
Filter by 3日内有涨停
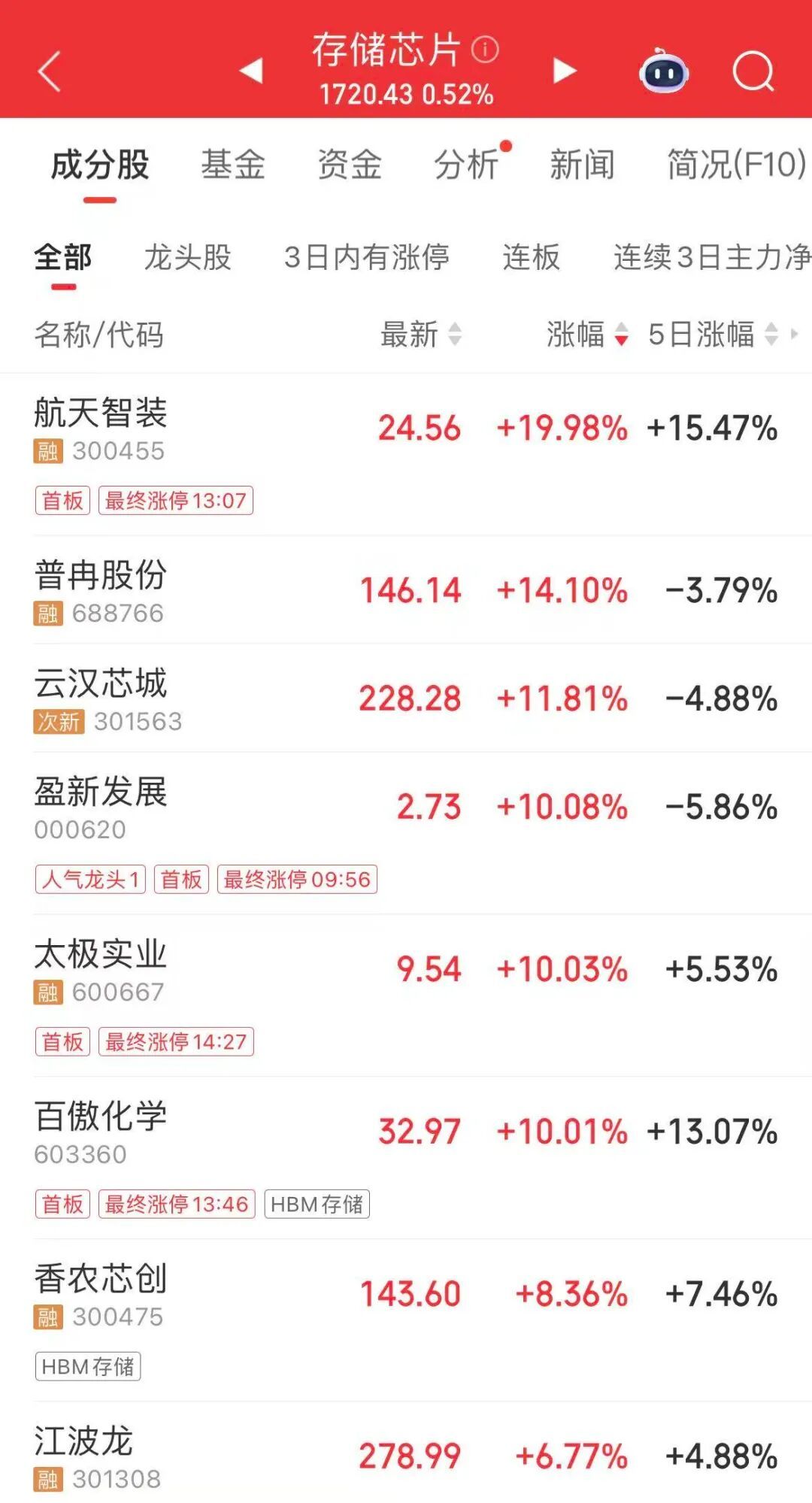[367, 257]
